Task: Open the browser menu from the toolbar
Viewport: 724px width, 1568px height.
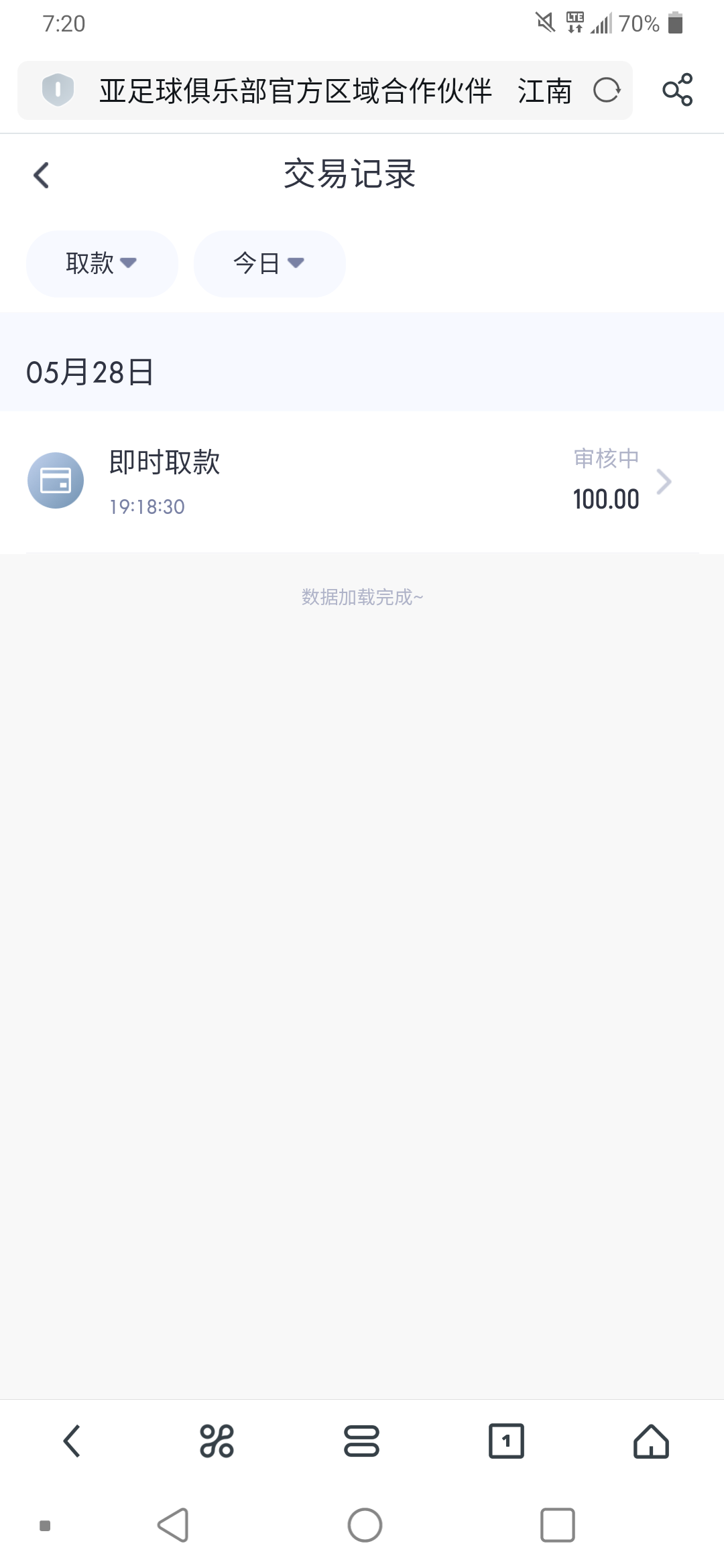Action: [361, 1441]
